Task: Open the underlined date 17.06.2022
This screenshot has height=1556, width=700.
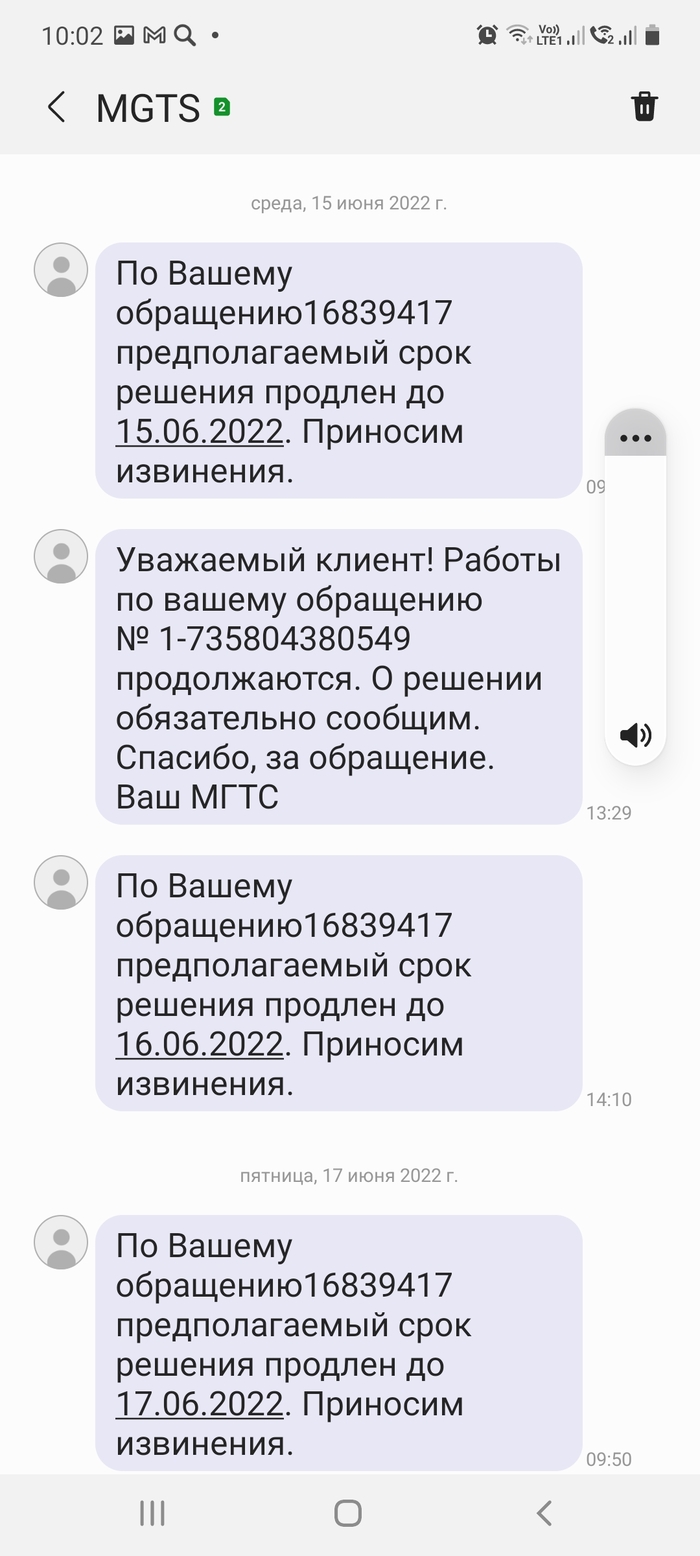Action: click(x=199, y=1404)
